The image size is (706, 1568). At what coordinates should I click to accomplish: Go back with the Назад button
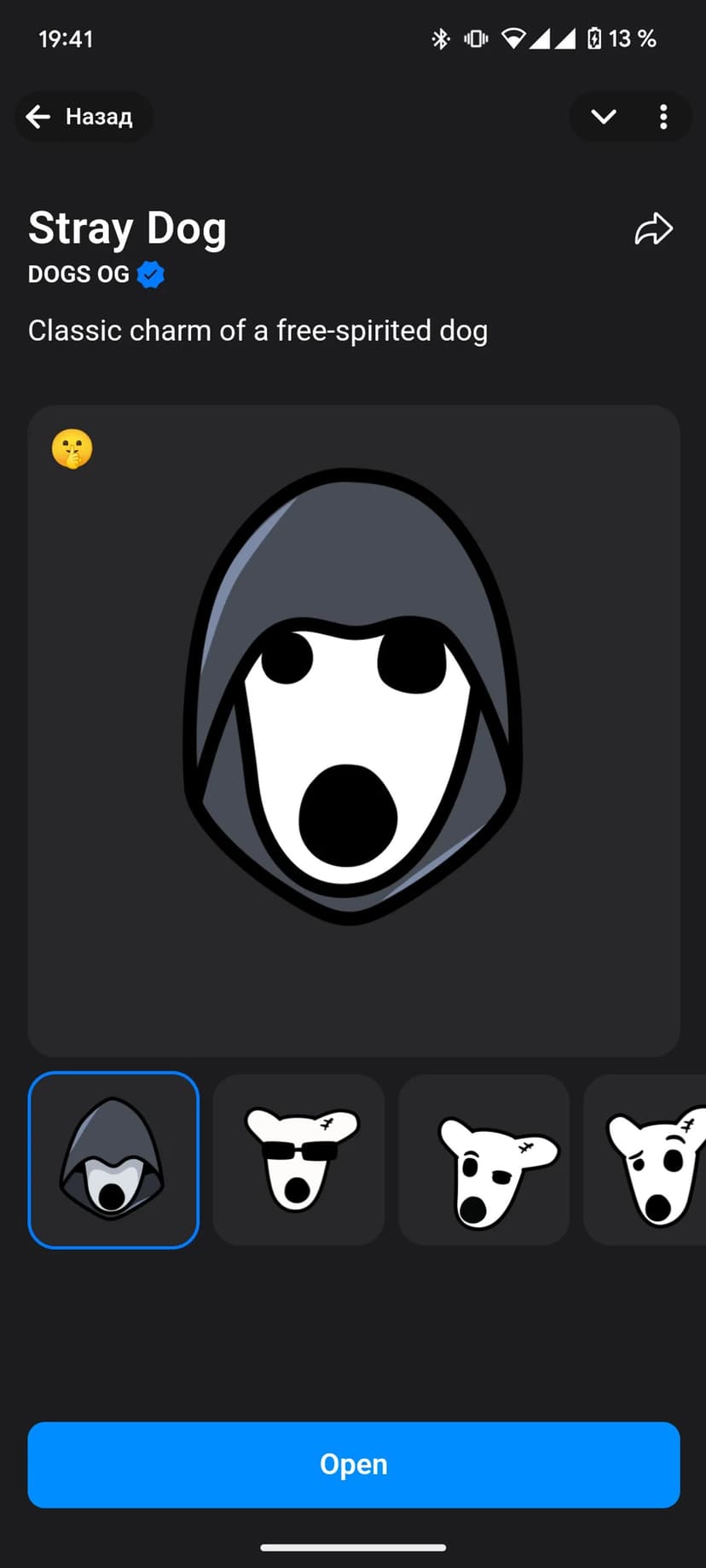click(83, 117)
